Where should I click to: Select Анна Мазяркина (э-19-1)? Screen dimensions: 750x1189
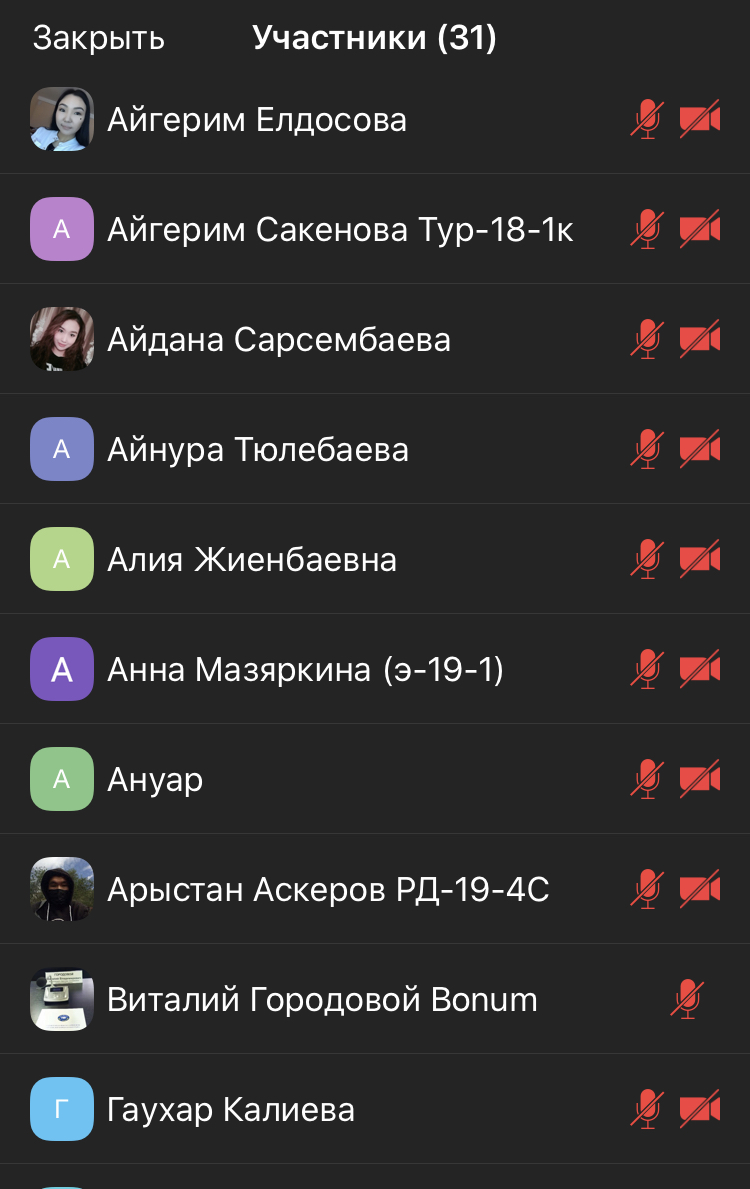click(305, 670)
